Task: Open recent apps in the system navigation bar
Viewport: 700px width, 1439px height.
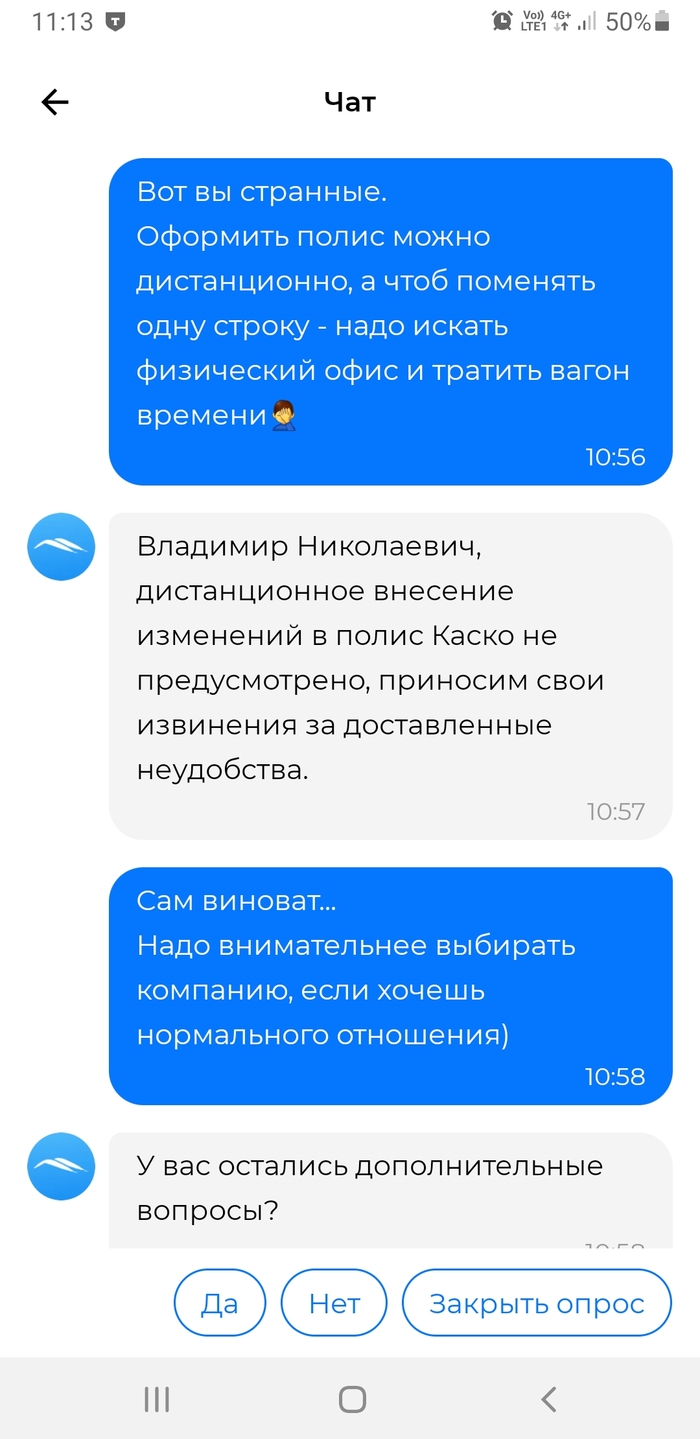Action: click(x=157, y=1399)
